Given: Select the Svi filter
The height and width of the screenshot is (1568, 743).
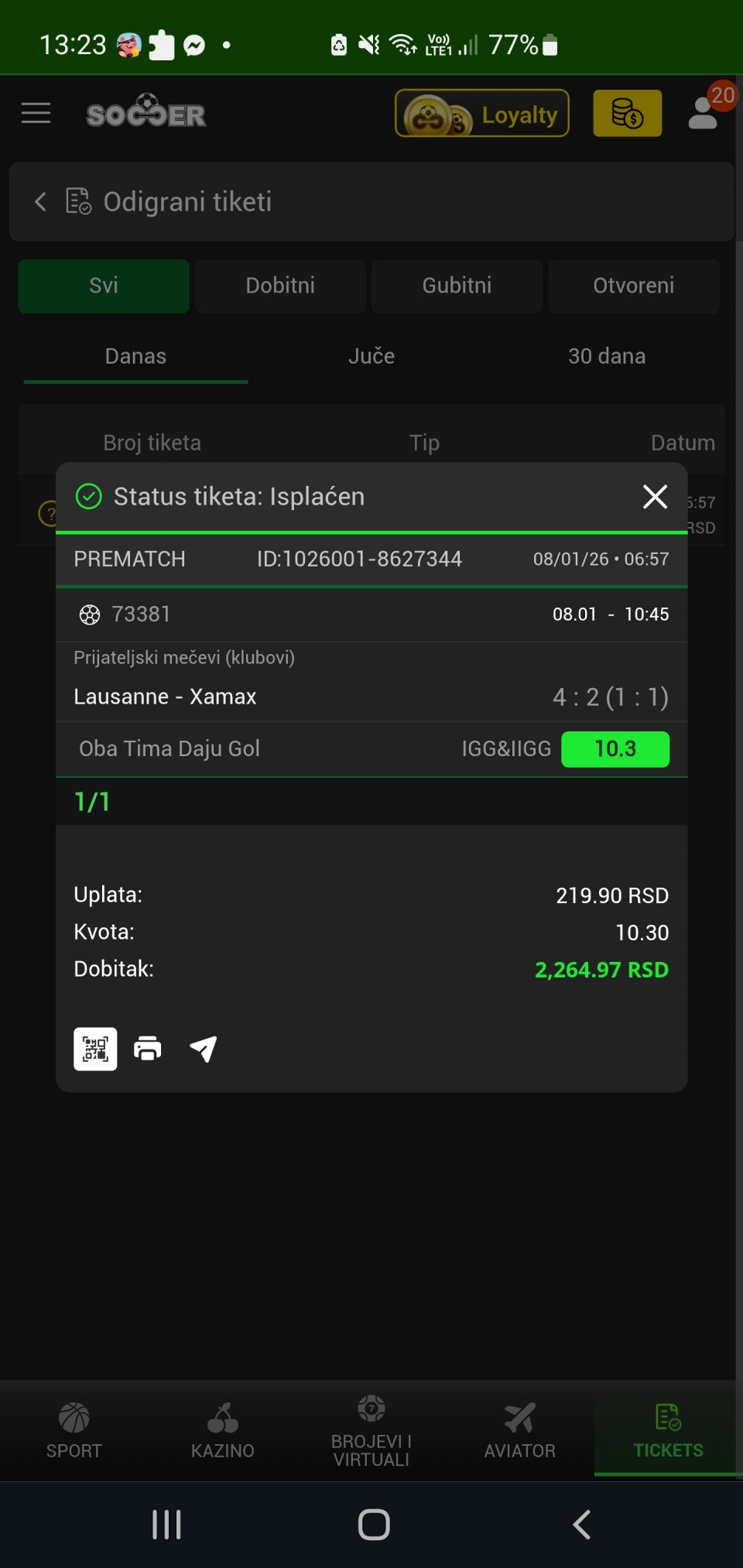Looking at the screenshot, I should tap(104, 286).
